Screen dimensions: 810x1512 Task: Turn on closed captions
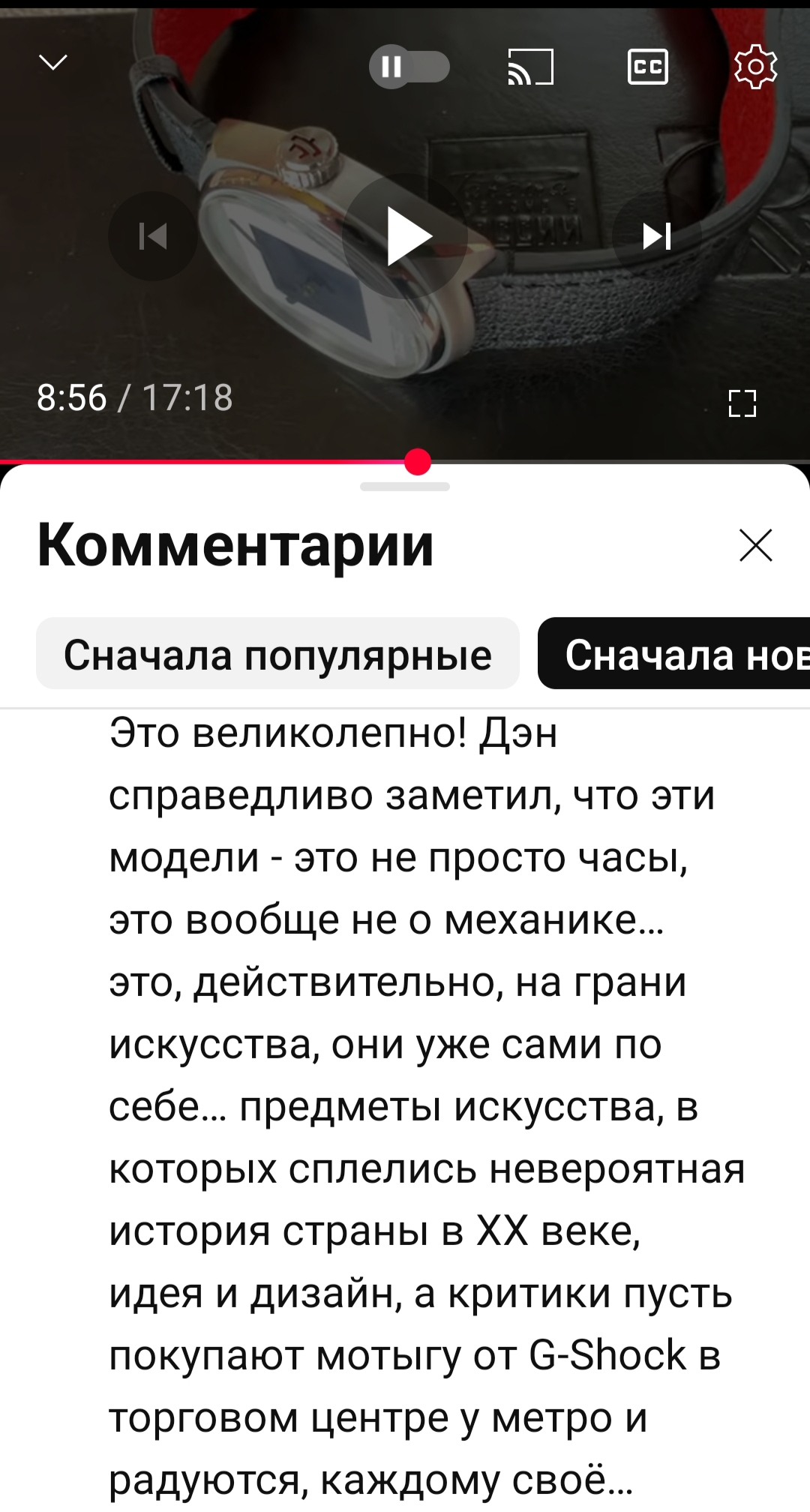[x=648, y=67]
